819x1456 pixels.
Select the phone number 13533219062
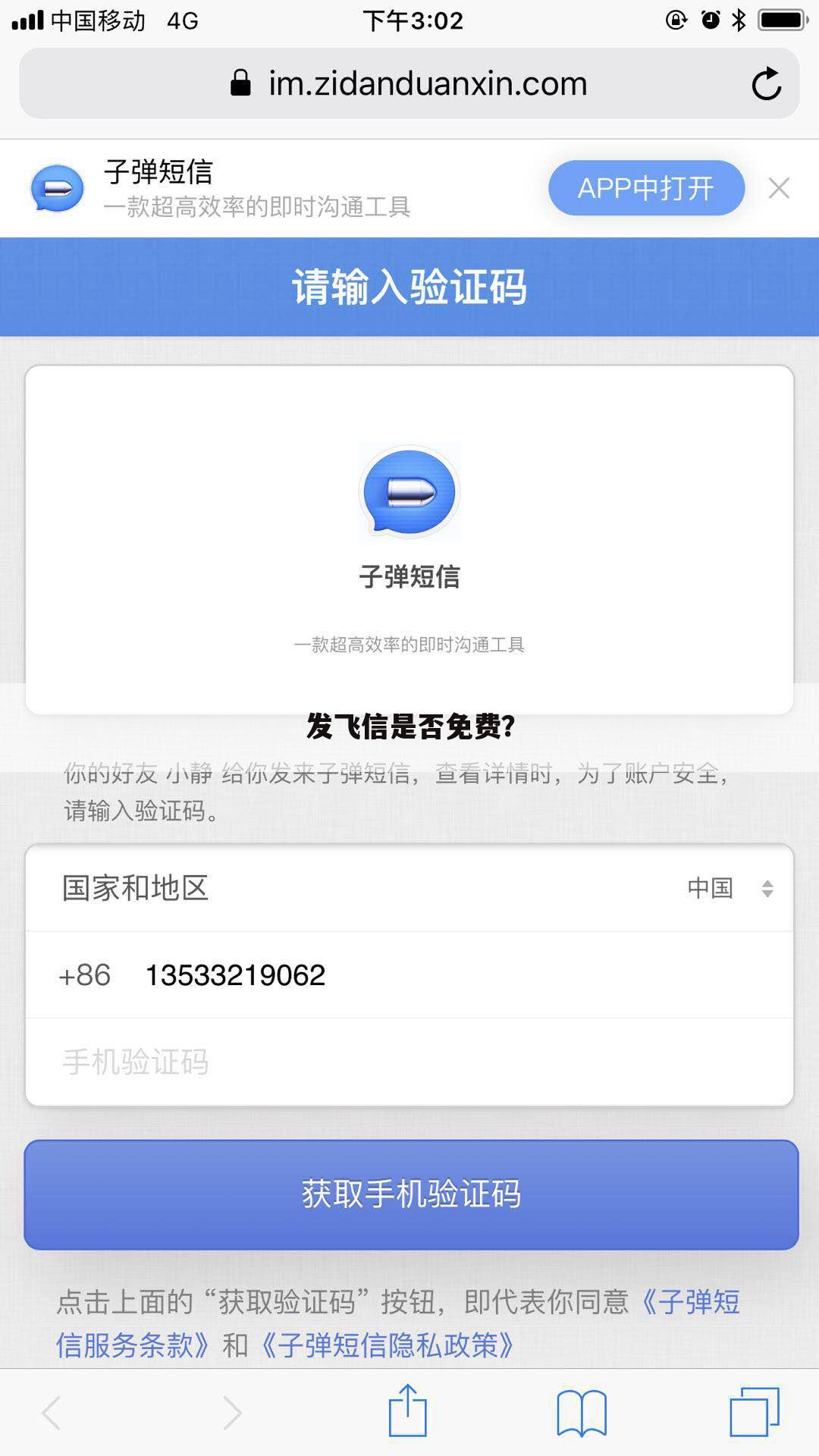235,974
